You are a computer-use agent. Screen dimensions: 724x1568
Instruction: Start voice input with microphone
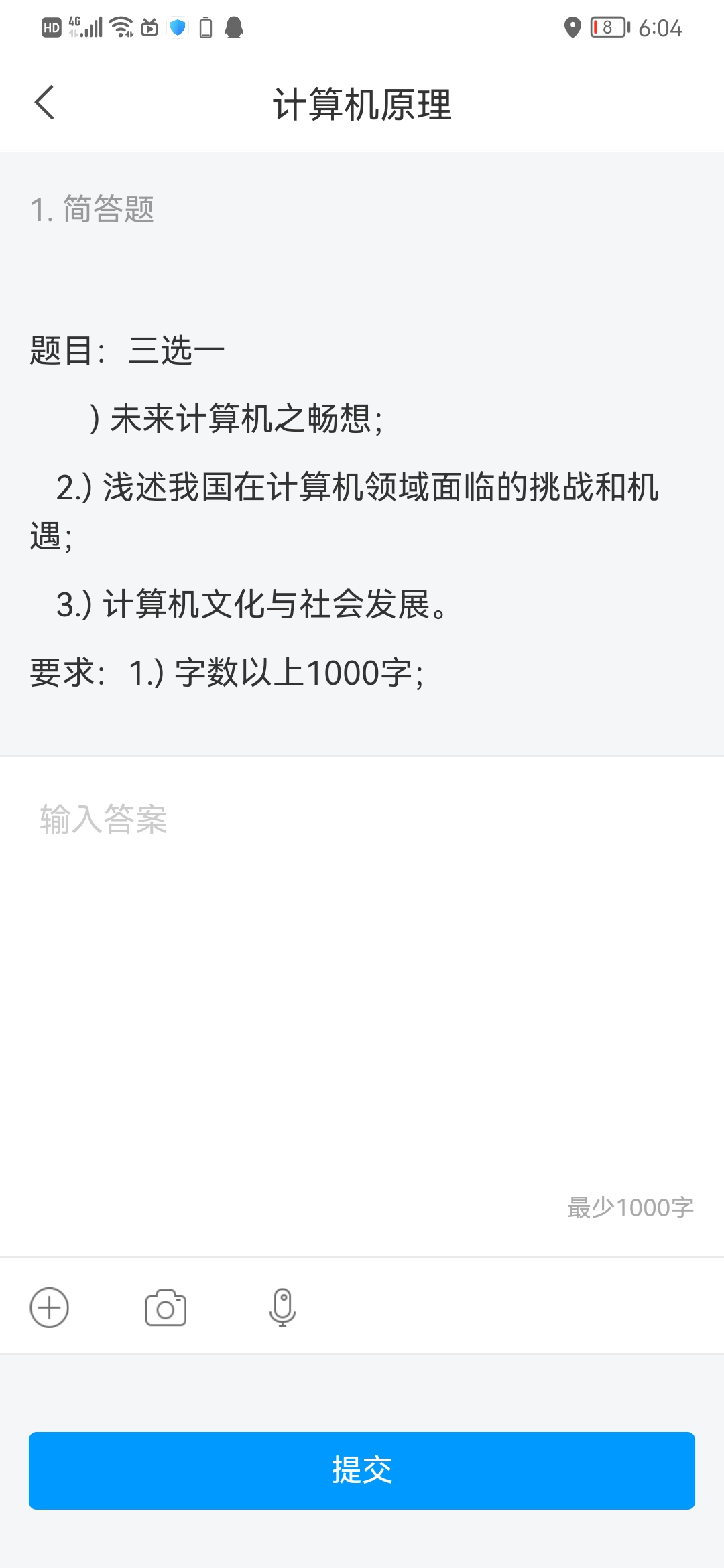point(282,1307)
